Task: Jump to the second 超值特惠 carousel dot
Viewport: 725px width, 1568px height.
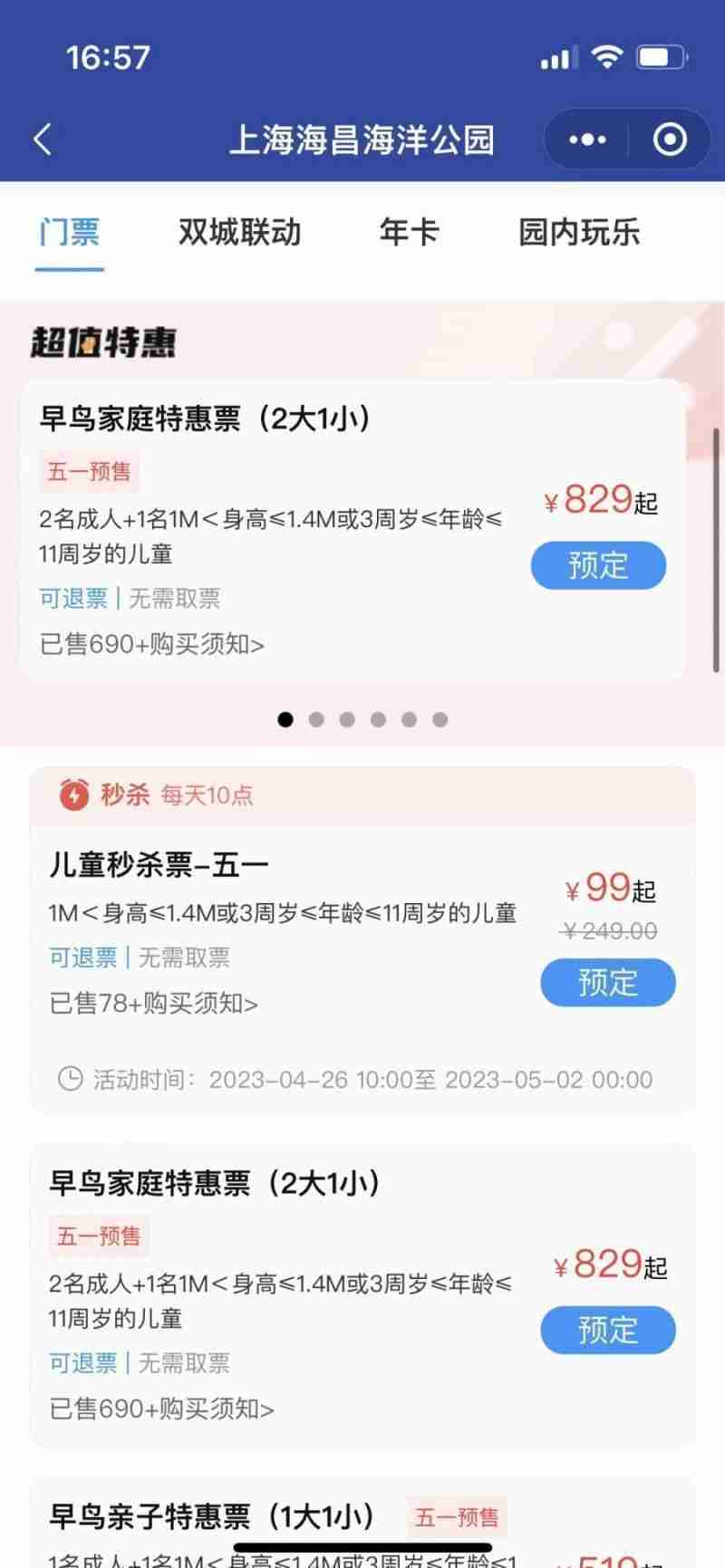Action: [316, 719]
